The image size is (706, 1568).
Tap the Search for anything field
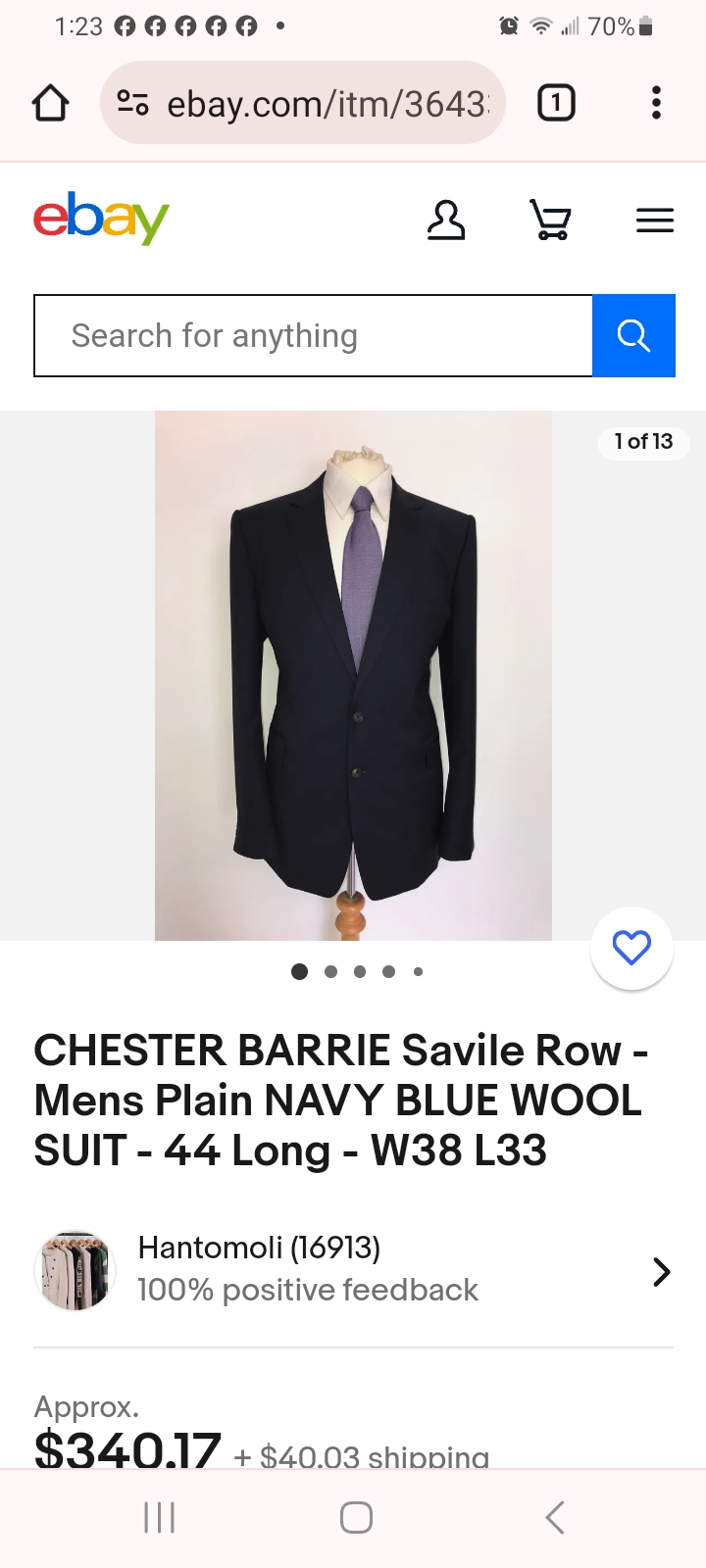click(x=314, y=336)
